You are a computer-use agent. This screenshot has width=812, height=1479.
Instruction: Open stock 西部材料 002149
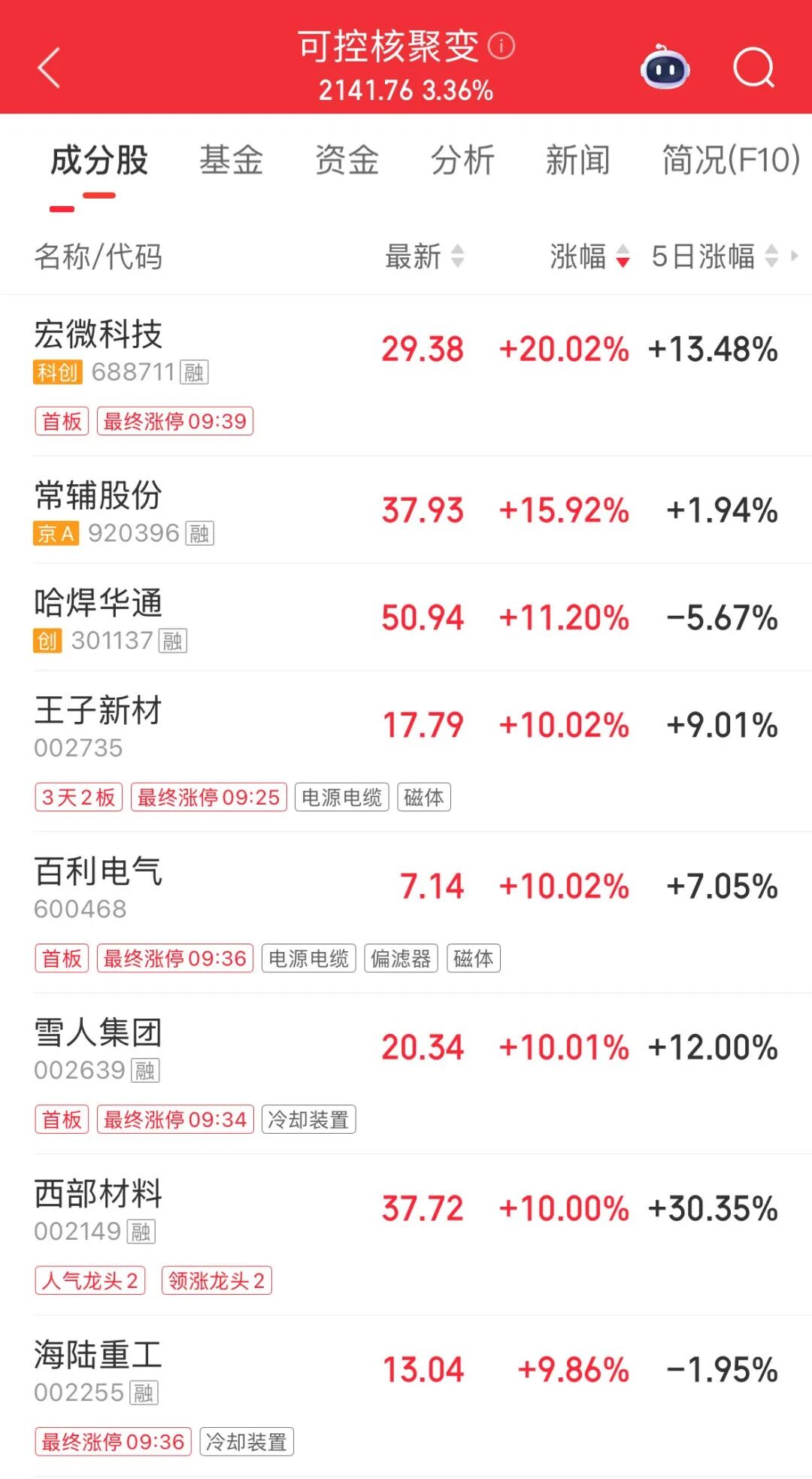click(x=99, y=1194)
